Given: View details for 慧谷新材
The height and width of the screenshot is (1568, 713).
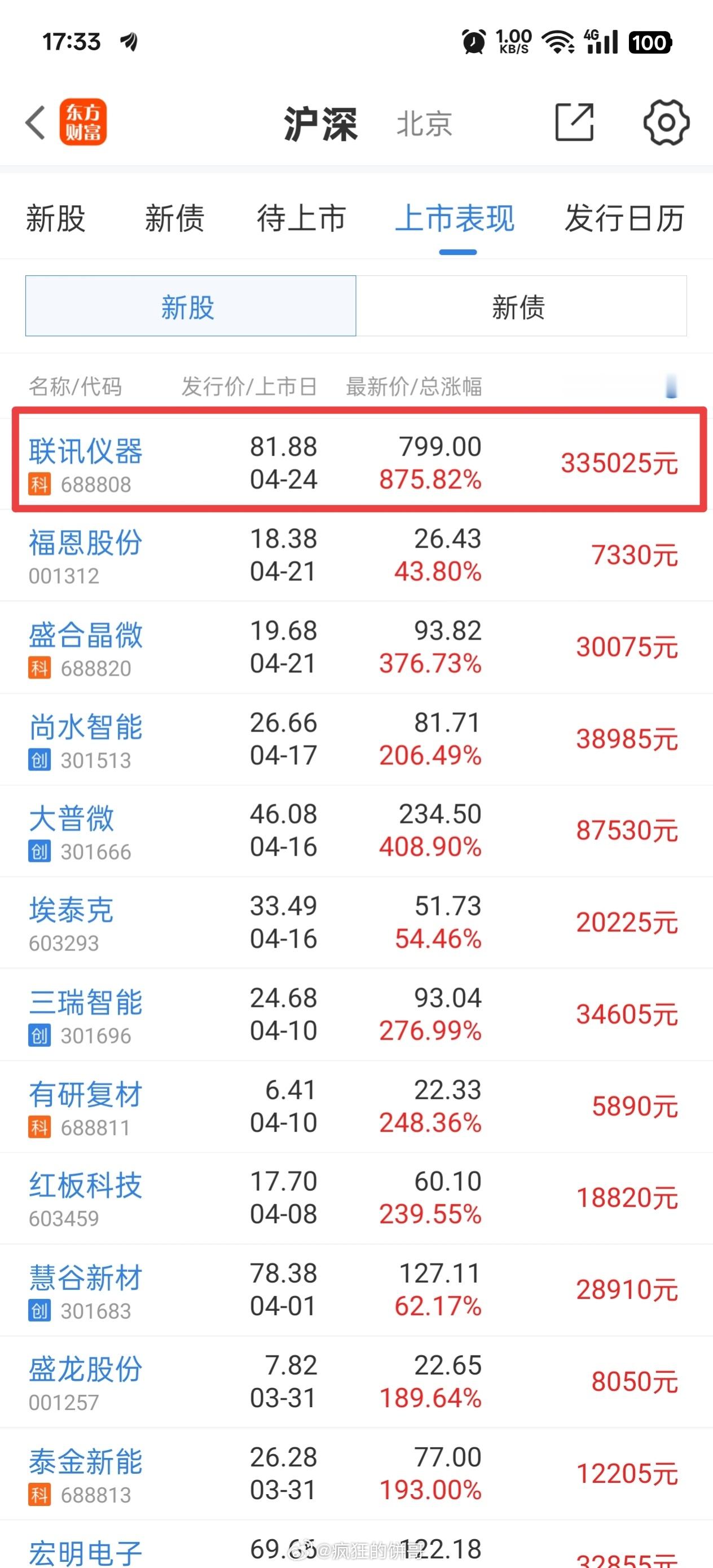Looking at the screenshot, I should click(356, 1290).
